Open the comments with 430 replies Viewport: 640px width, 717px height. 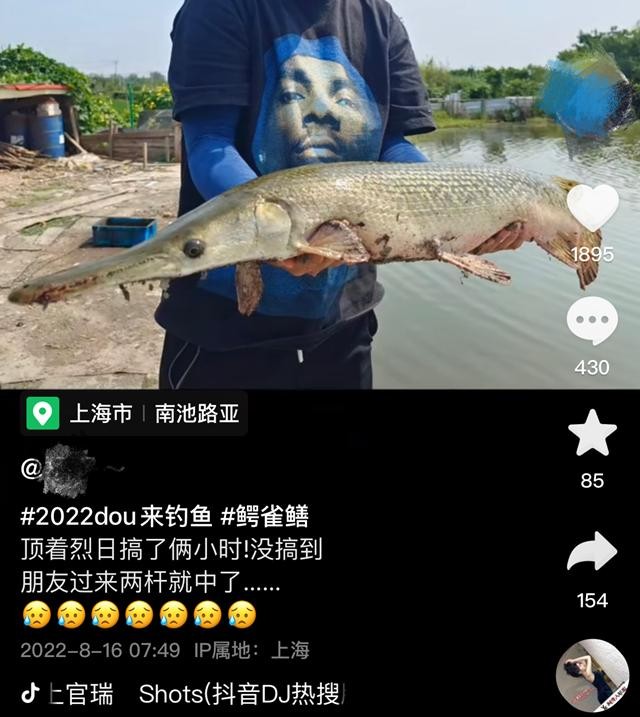[592, 323]
